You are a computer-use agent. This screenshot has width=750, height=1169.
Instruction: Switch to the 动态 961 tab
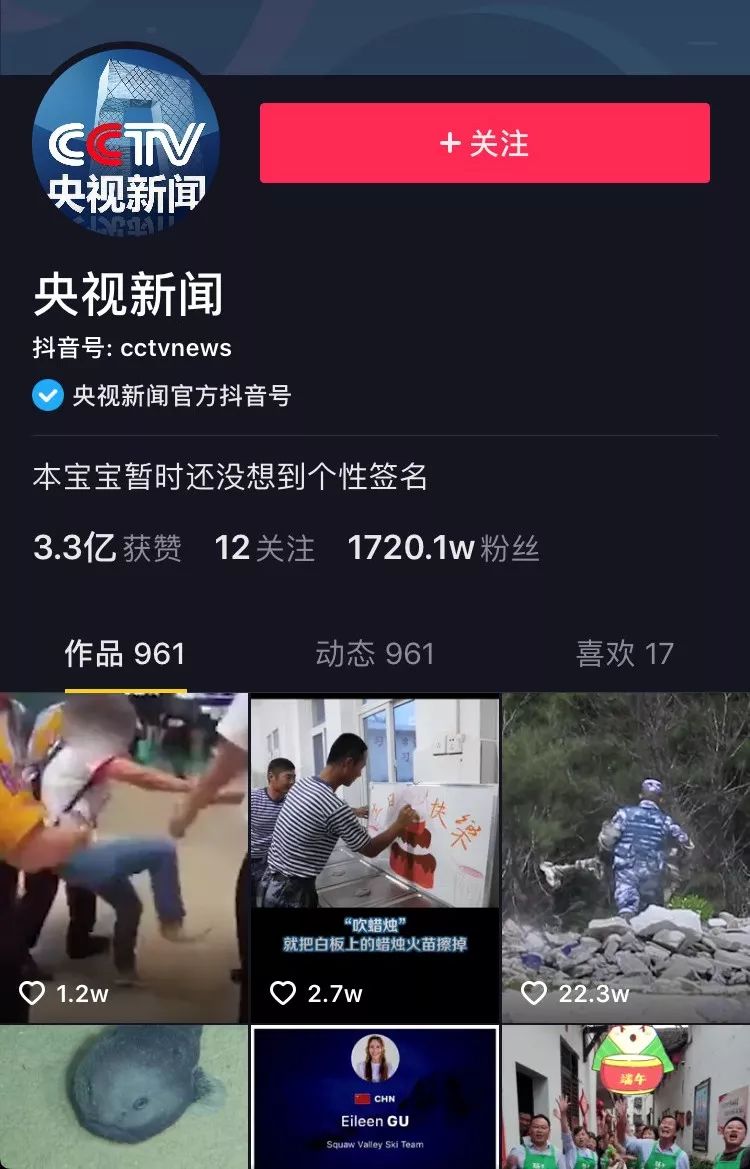click(x=375, y=654)
